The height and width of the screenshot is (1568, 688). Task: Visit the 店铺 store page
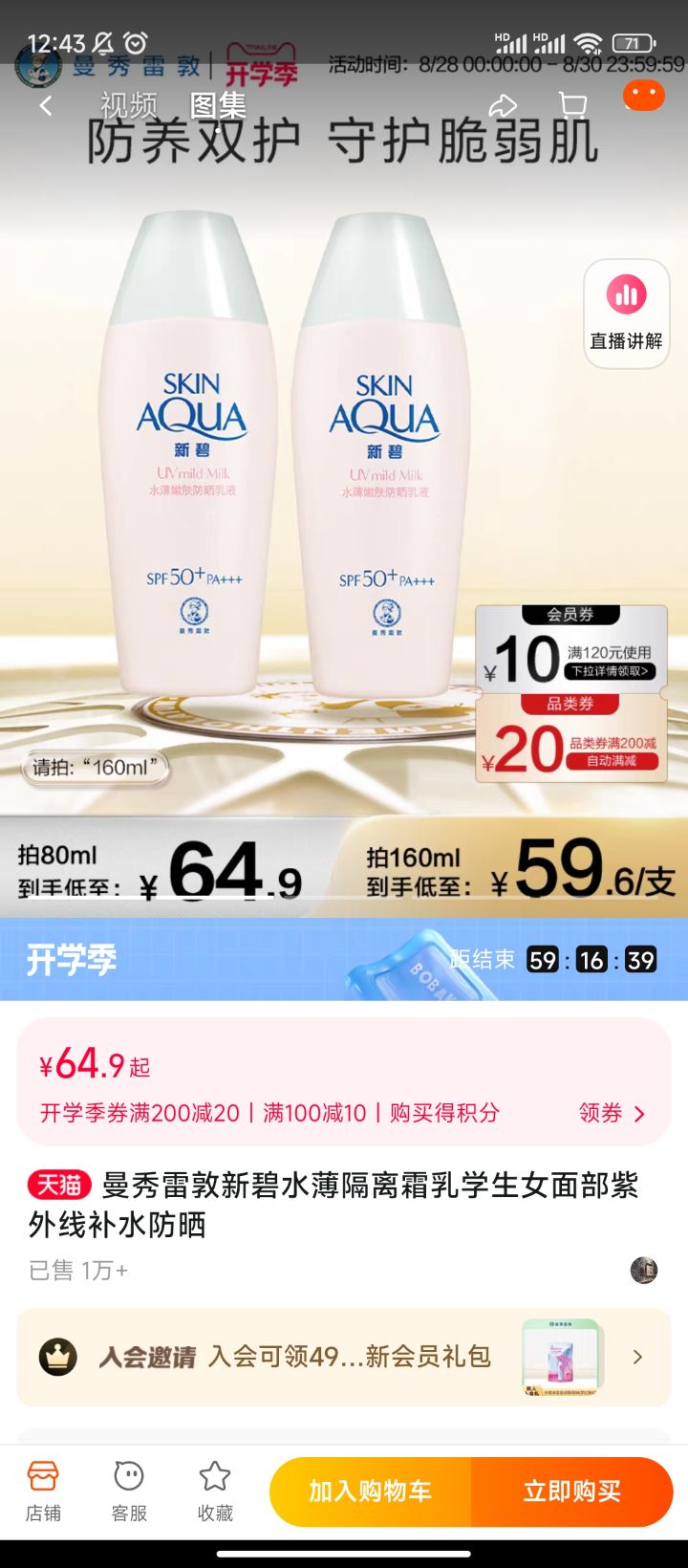click(43, 1491)
